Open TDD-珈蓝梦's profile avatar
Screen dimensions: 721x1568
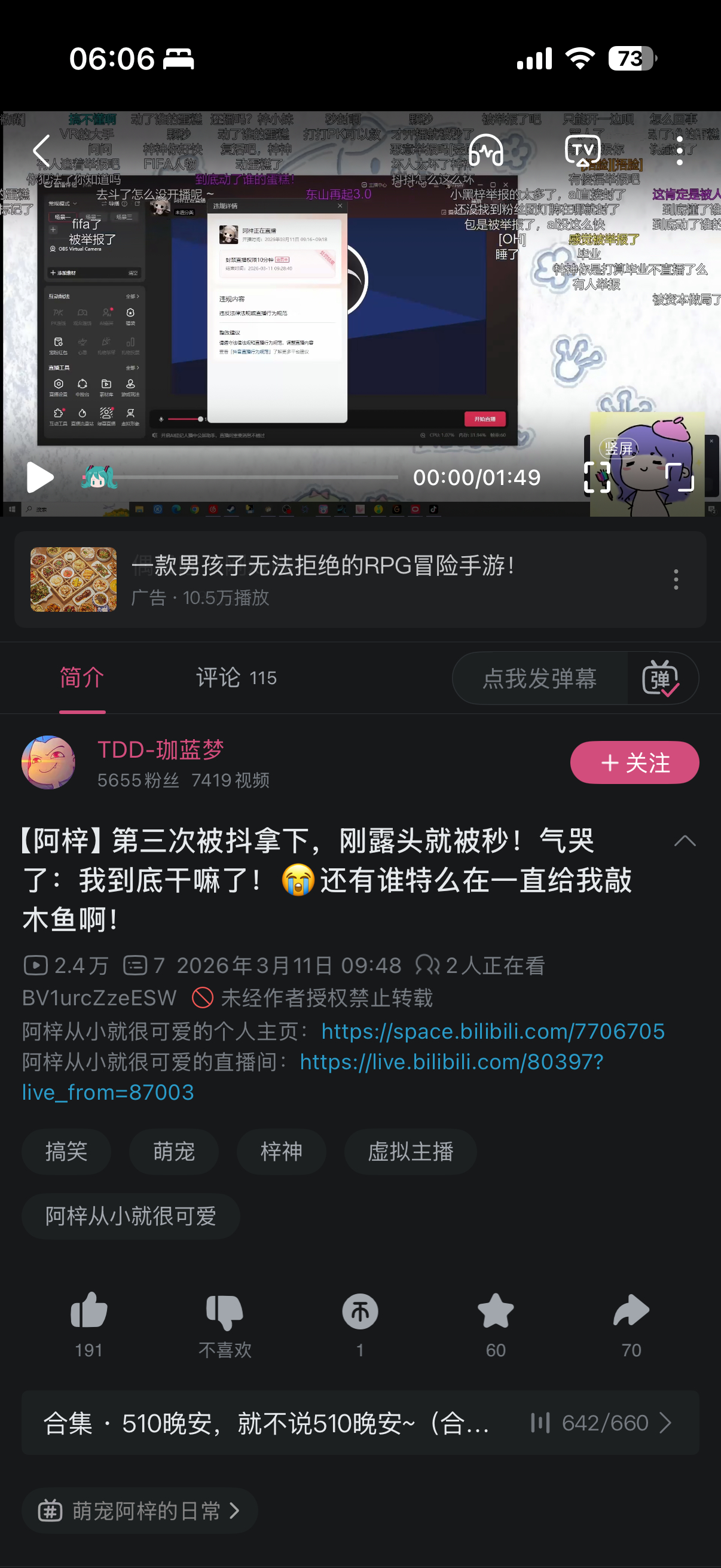(x=48, y=762)
